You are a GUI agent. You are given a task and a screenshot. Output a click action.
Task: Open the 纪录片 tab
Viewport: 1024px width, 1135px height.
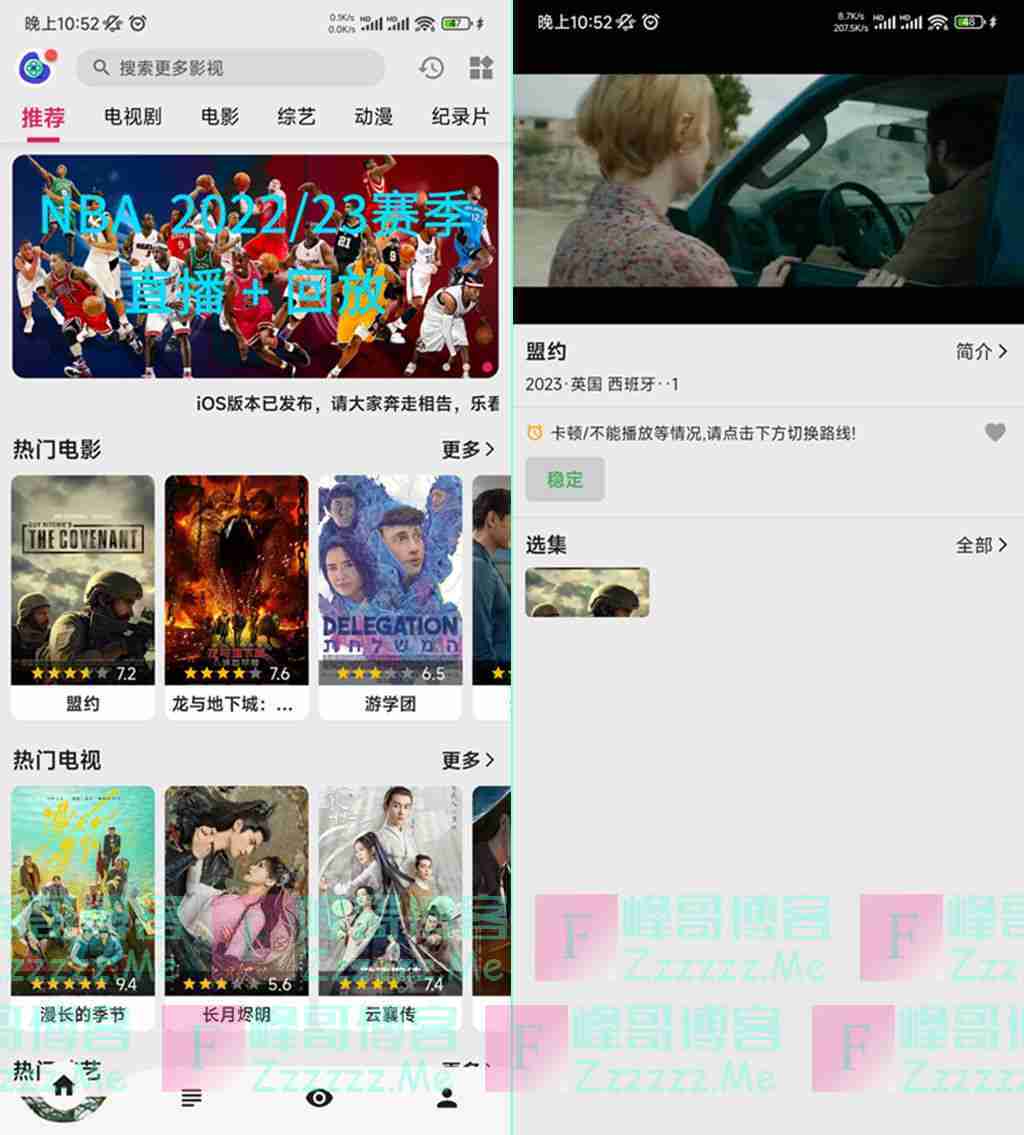point(460,116)
